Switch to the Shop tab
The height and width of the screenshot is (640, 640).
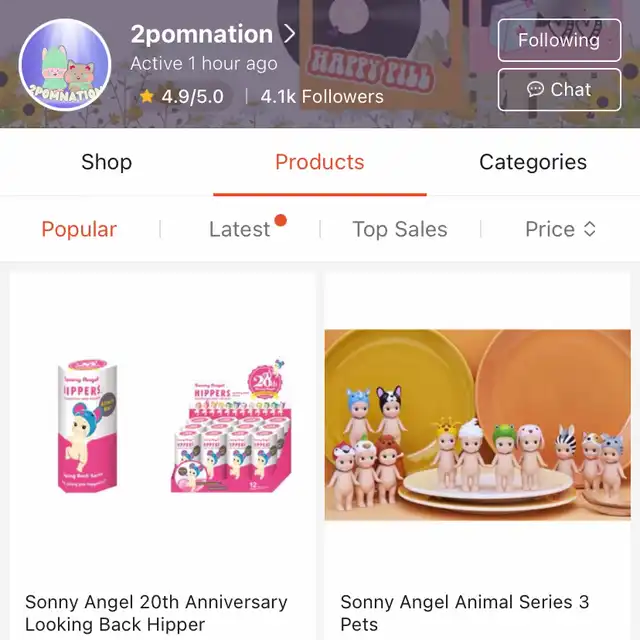click(106, 162)
